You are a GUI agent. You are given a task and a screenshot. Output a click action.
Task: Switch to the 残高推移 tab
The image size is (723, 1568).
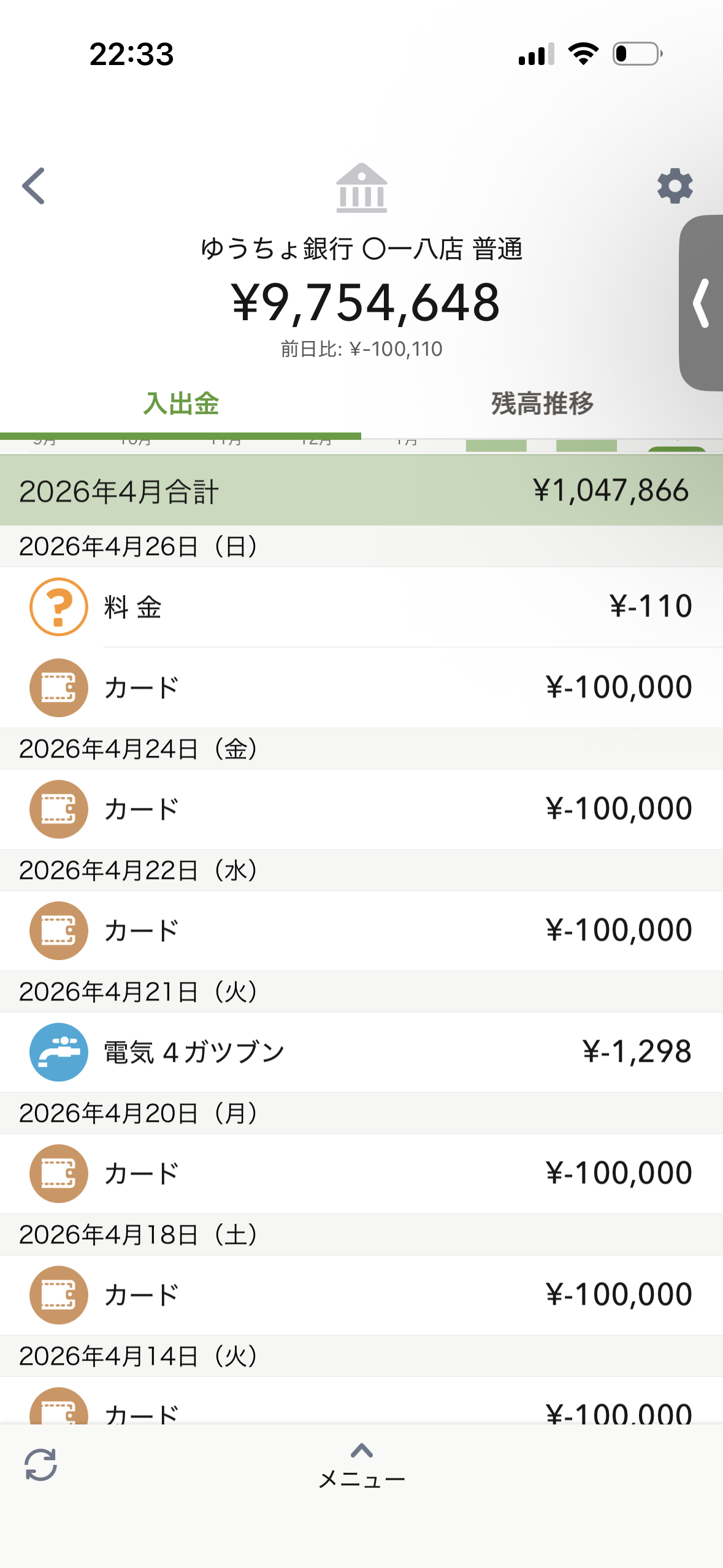click(542, 404)
